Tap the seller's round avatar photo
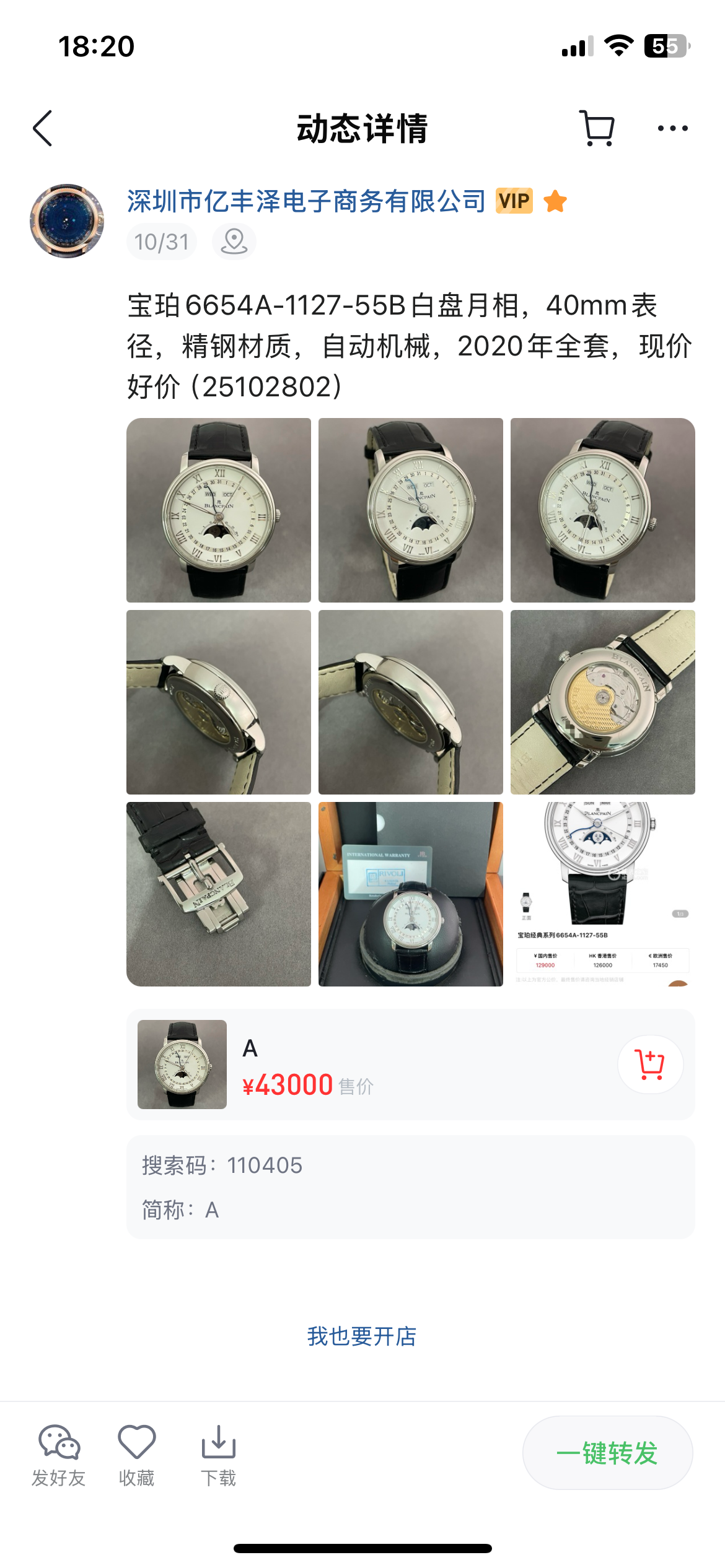This screenshot has width=725, height=1568. click(67, 221)
